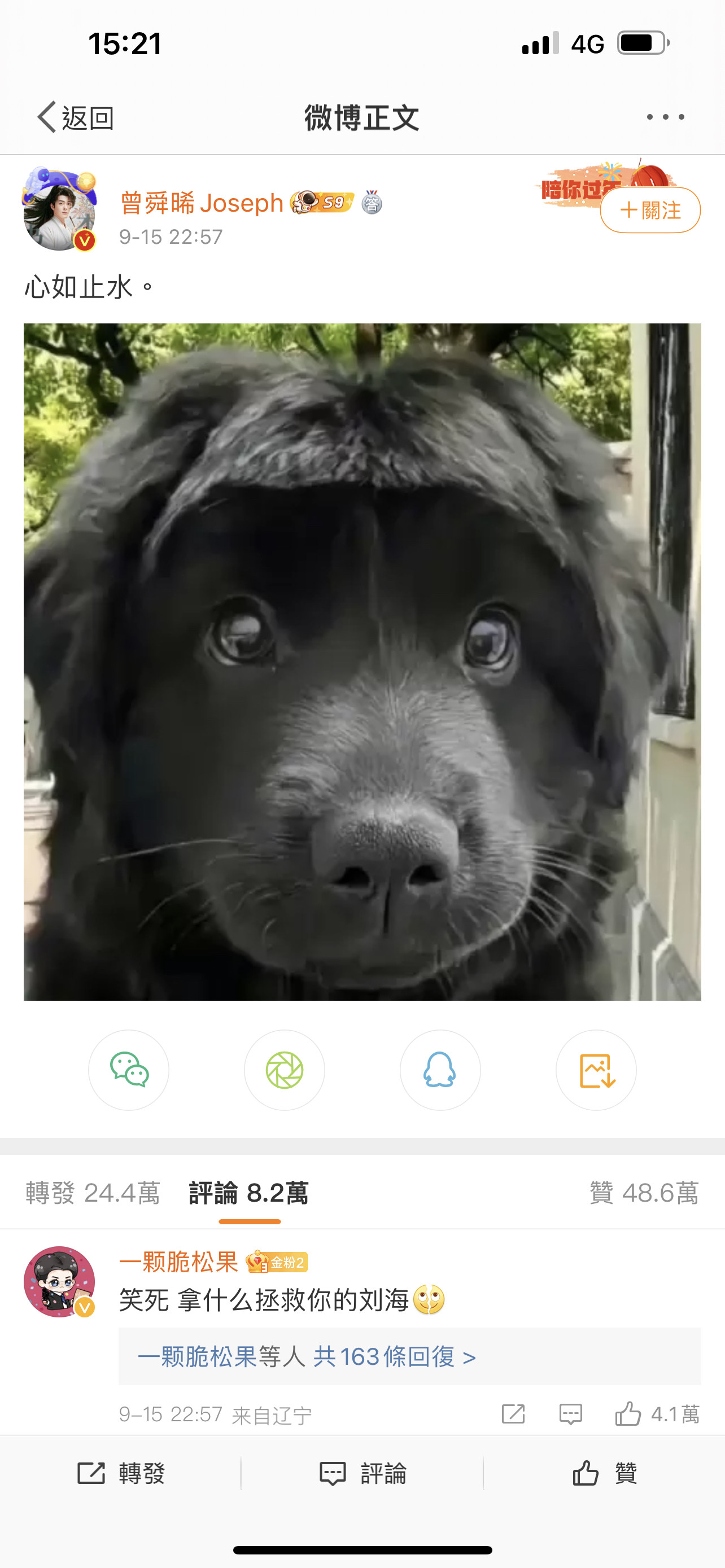Share the post to WeChat Moments

coord(284,1070)
